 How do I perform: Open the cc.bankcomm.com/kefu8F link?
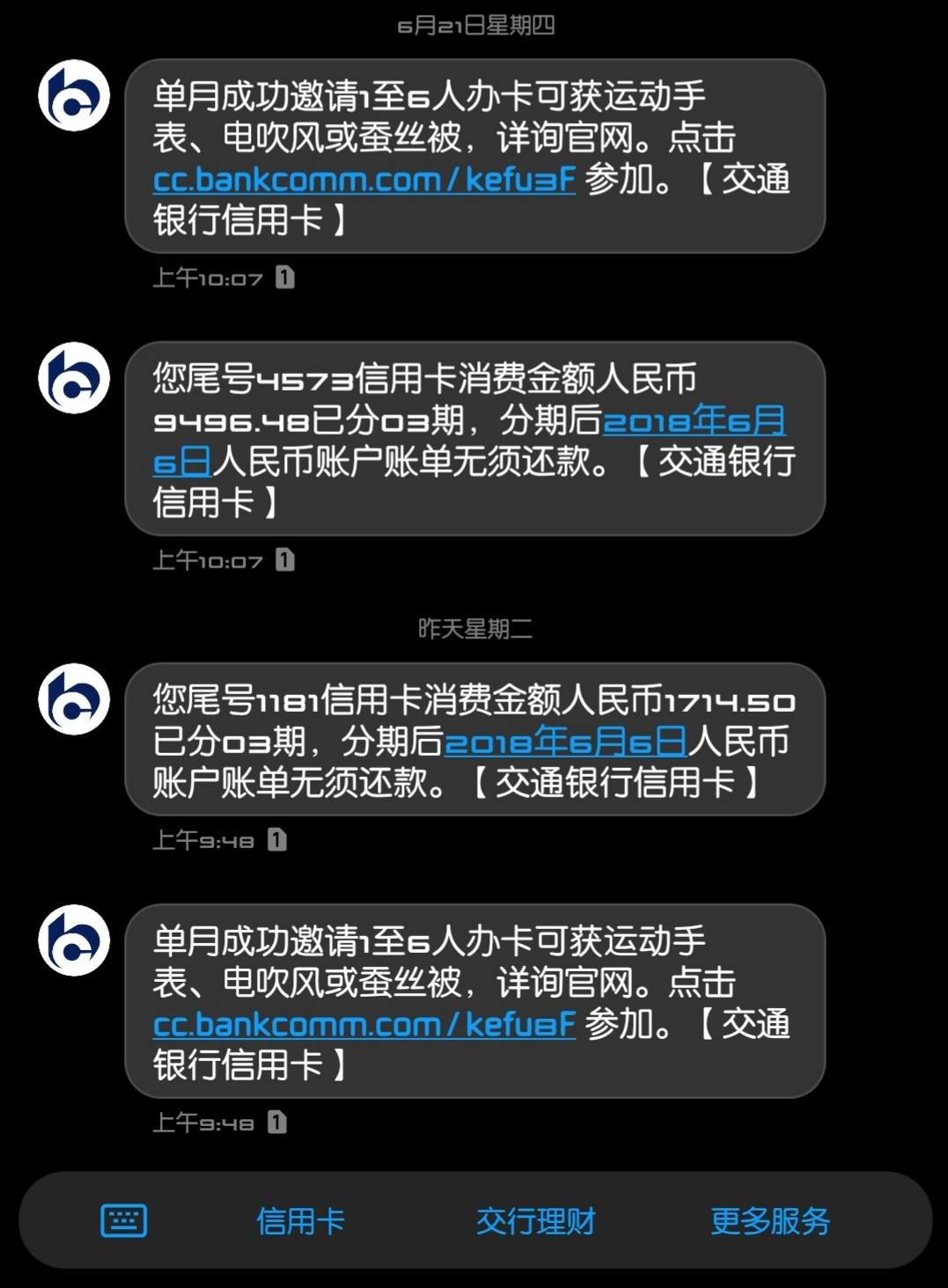click(364, 1025)
